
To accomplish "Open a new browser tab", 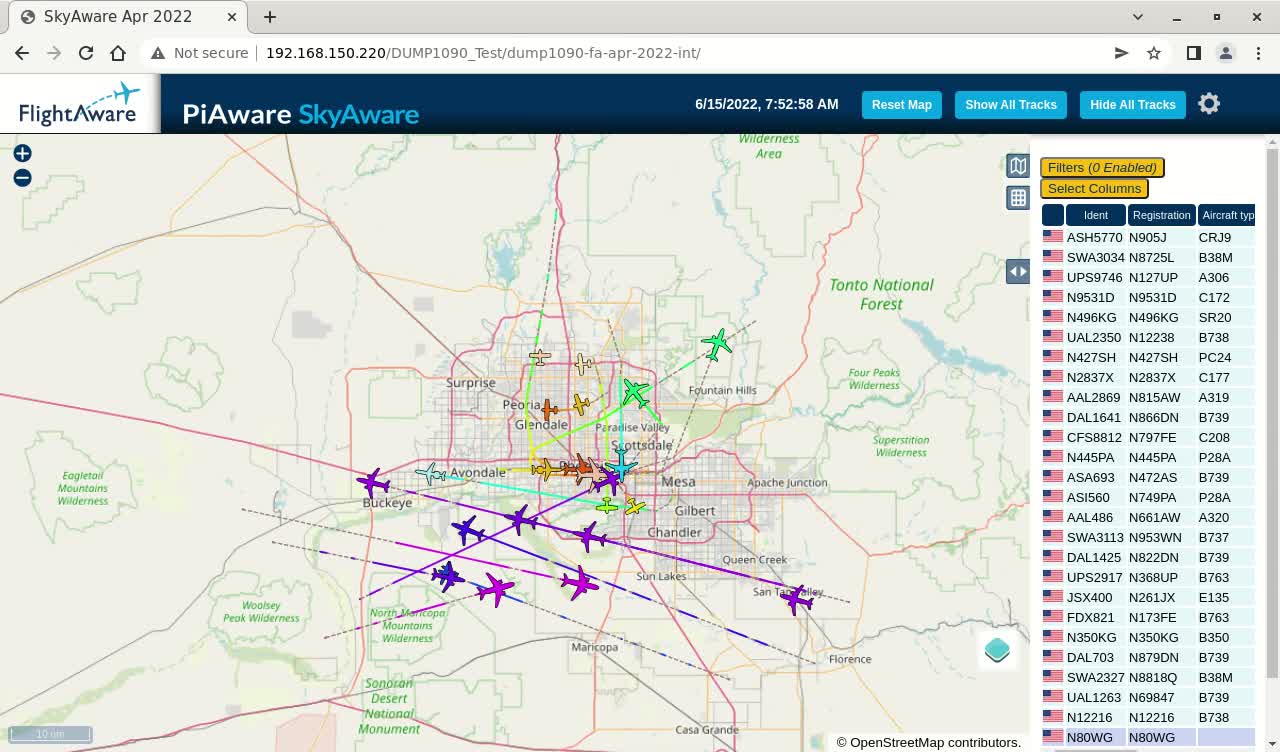I will 270,17.
